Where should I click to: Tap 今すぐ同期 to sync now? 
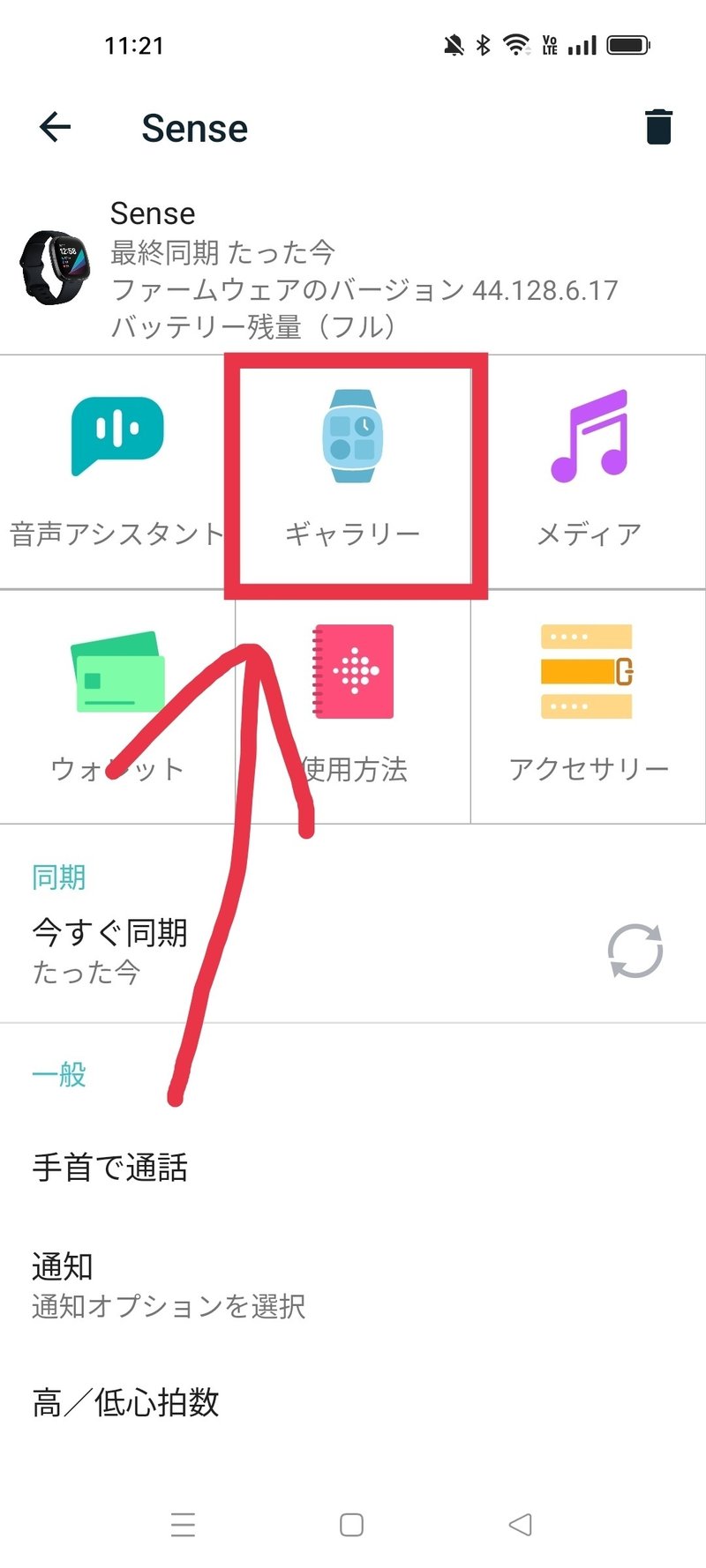353,952
